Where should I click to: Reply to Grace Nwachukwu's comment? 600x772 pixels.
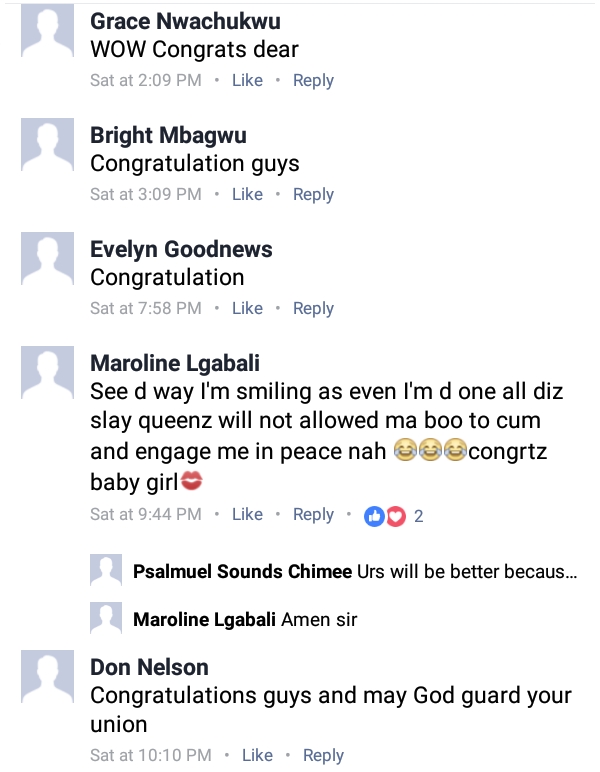(x=313, y=80)
